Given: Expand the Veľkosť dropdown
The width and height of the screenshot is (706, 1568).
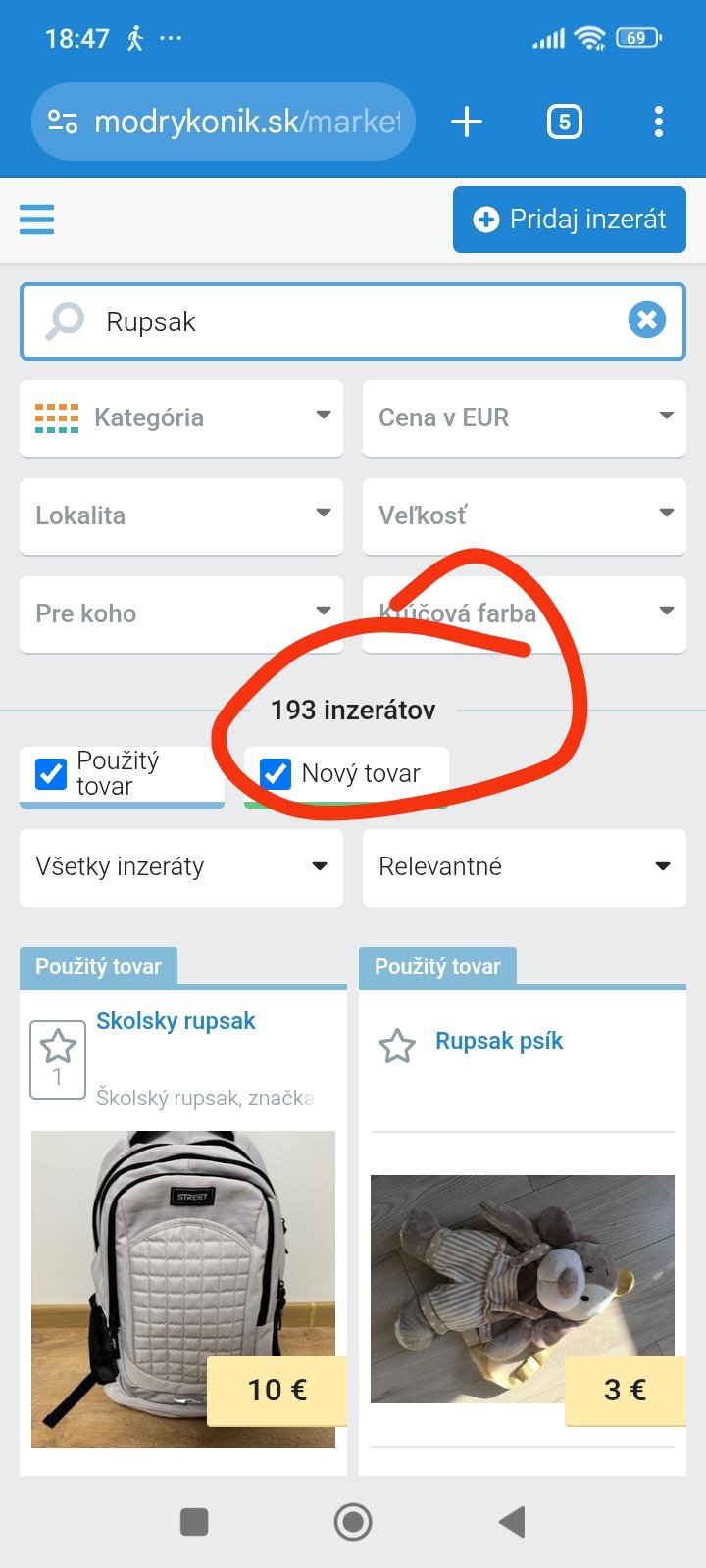Looking at the screenshot, I should point(525,515).
